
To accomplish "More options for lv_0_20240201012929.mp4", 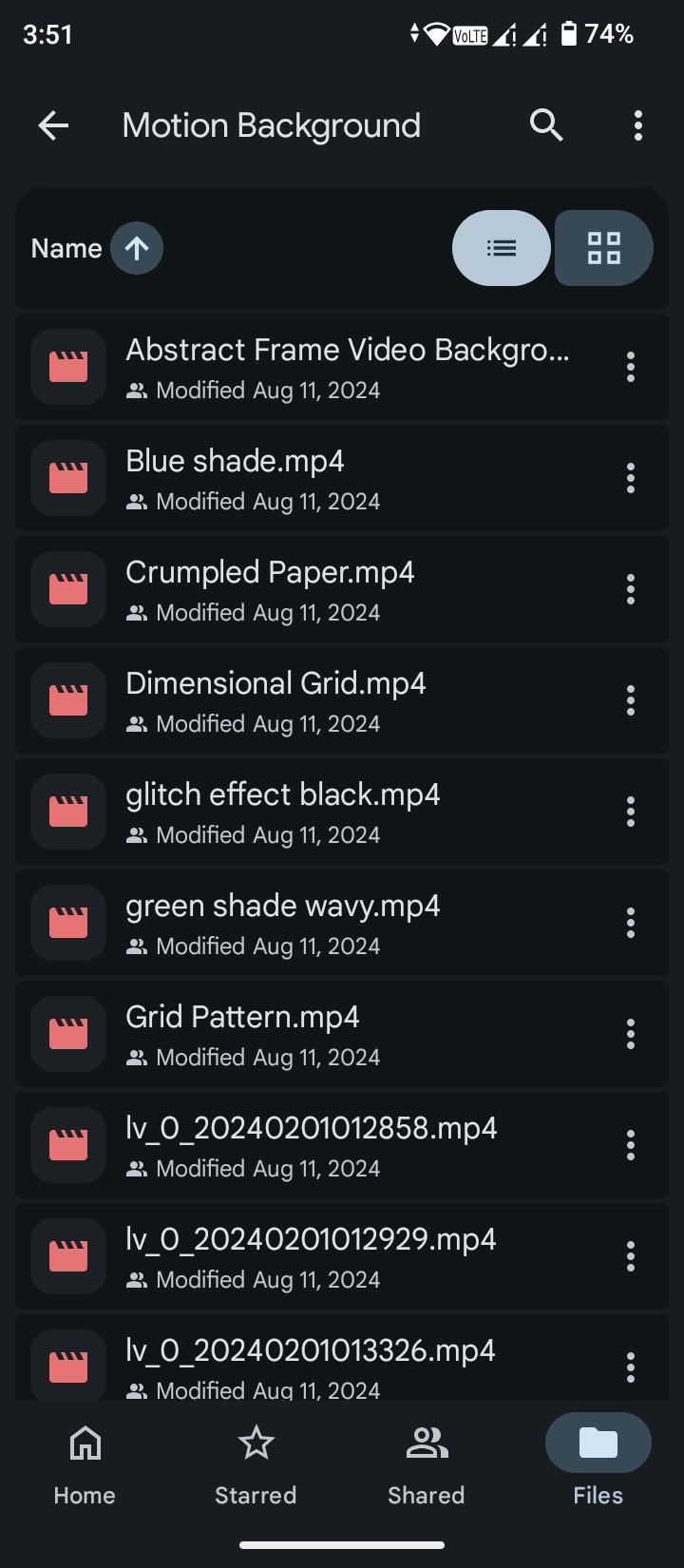I will pos(630,1256).
